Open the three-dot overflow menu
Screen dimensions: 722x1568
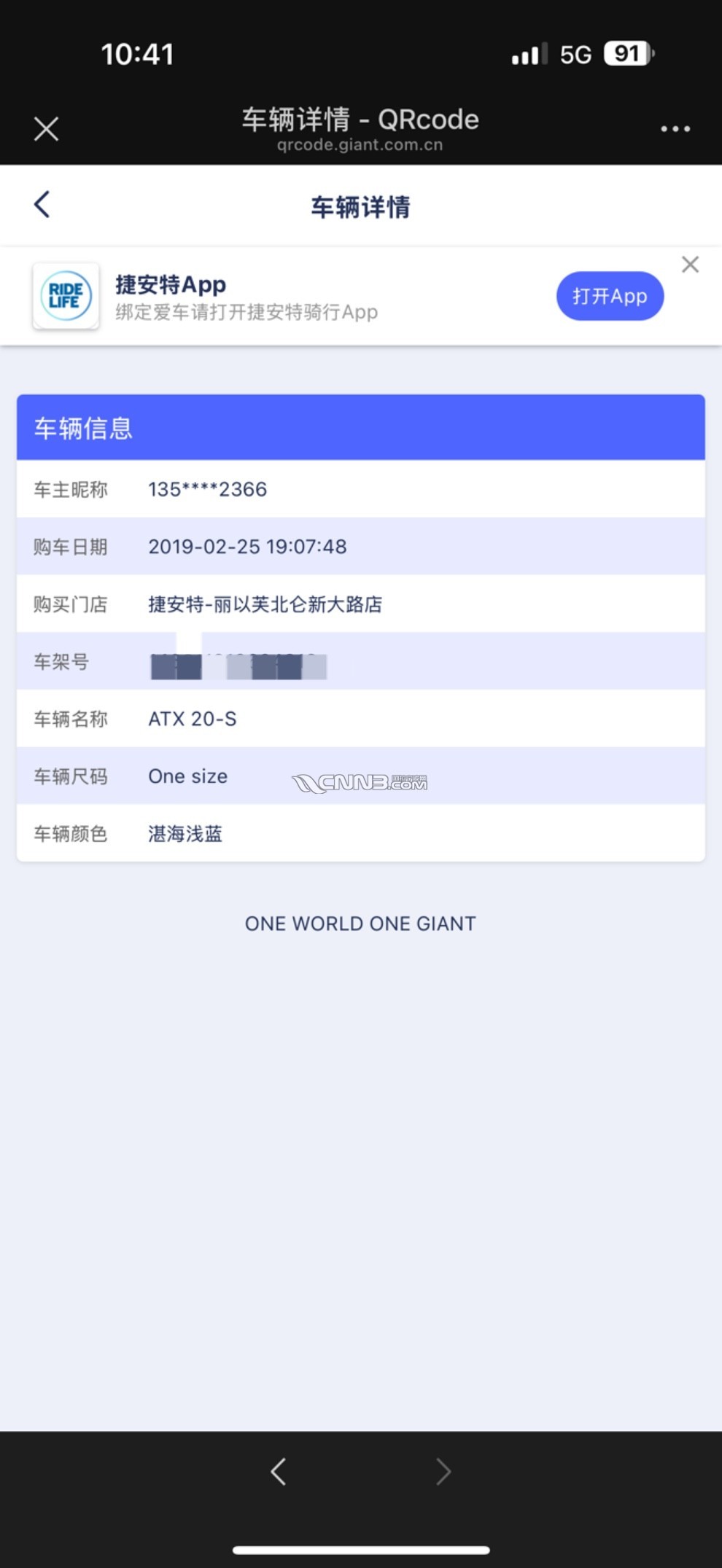(675, 129)
